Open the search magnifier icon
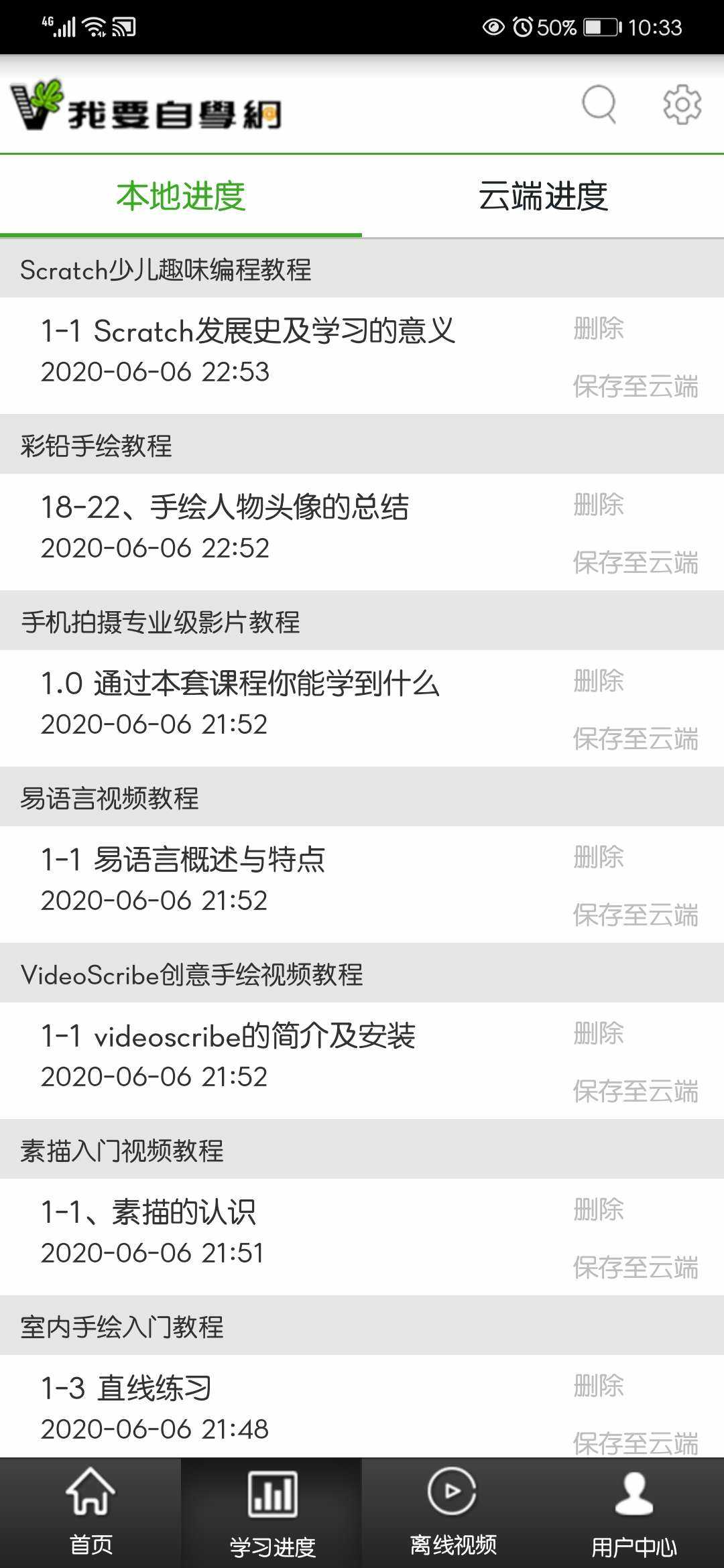 (x=599, y=105)
